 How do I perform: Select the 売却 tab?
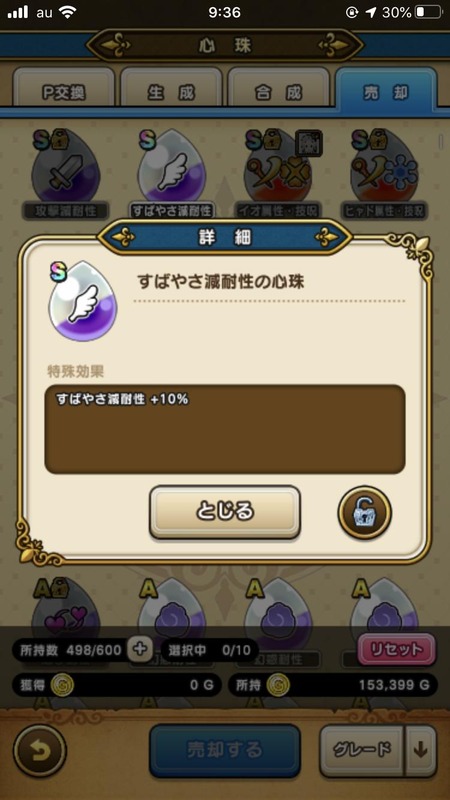click(x=386, y=91)
